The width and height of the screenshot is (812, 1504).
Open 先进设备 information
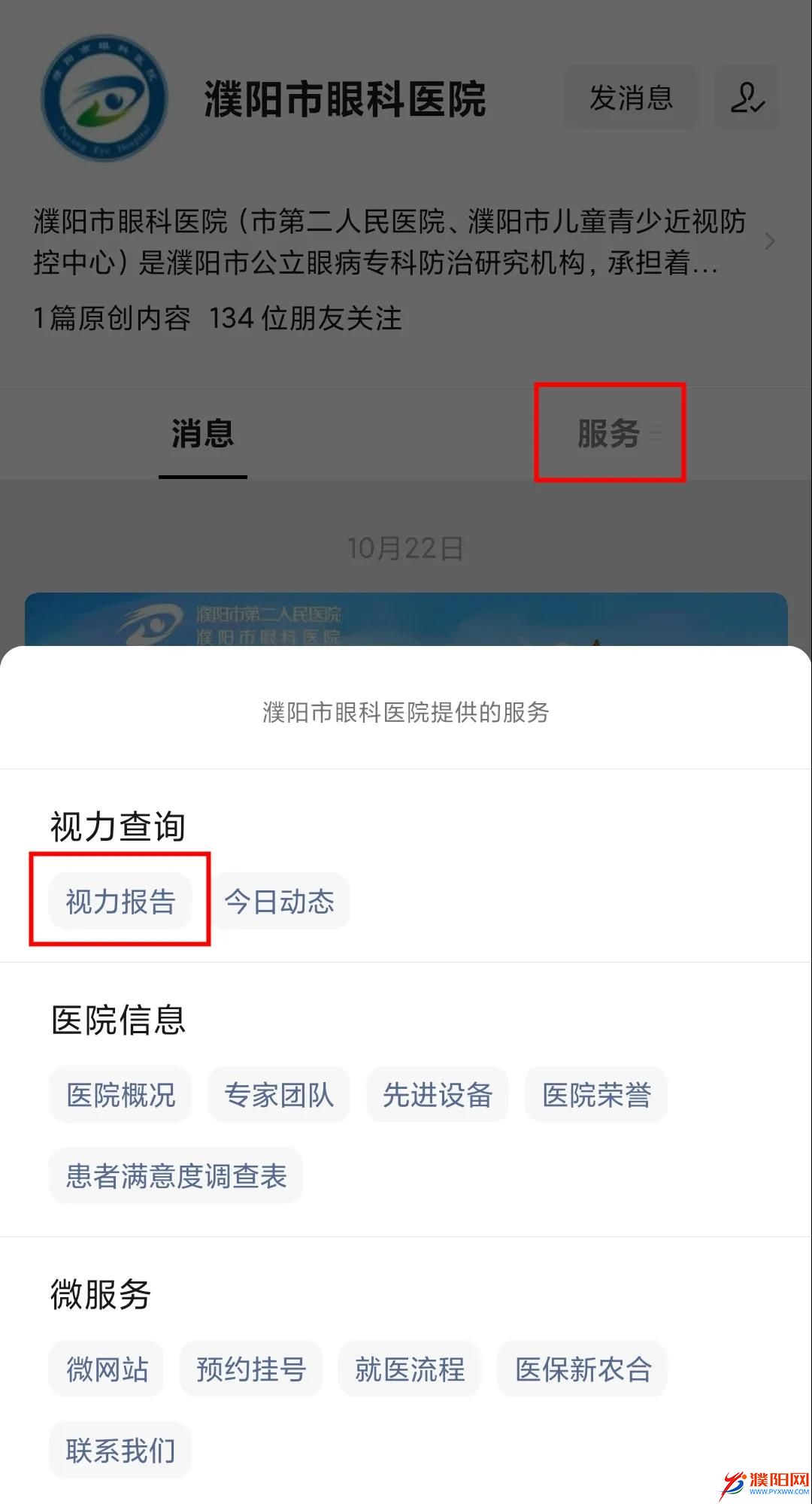coord(438,1094)
